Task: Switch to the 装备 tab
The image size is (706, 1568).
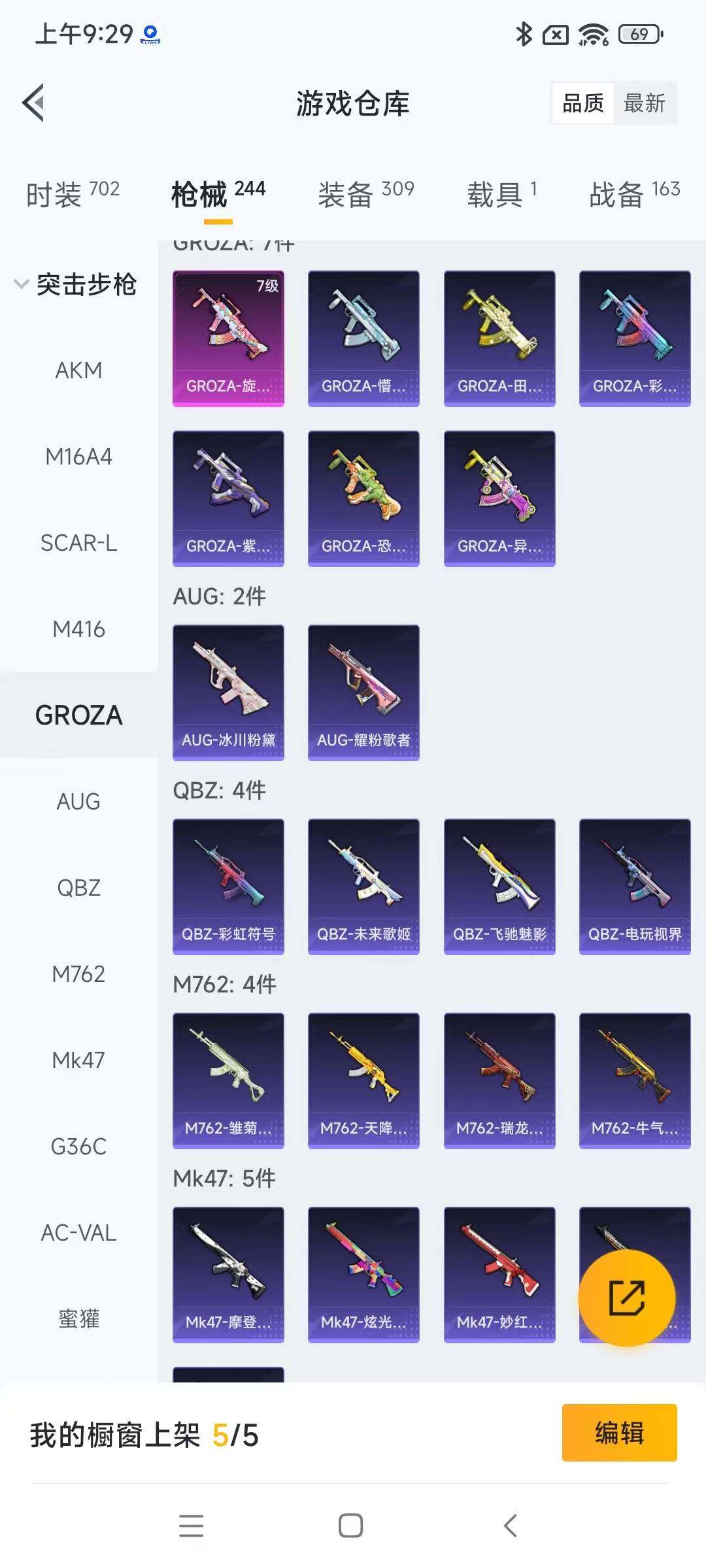Action: coord(365,194)
